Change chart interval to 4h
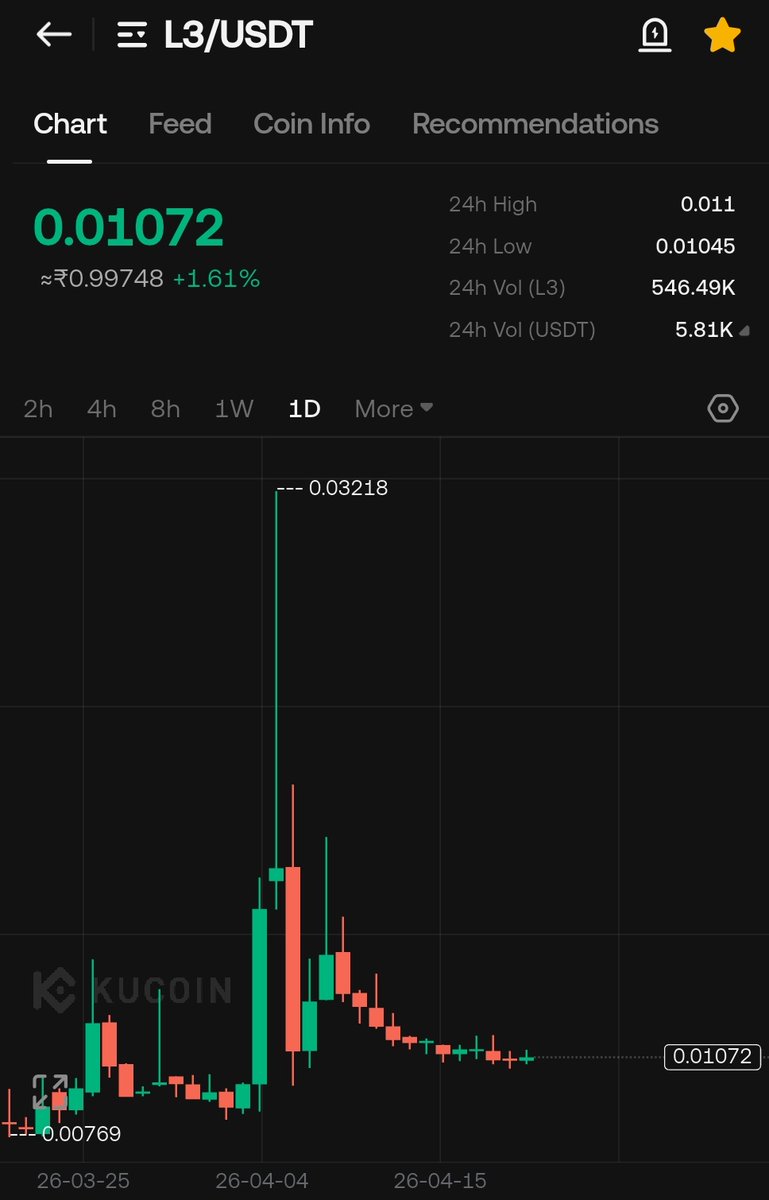This screenshot has height=1200, width=769. point(102,409)
